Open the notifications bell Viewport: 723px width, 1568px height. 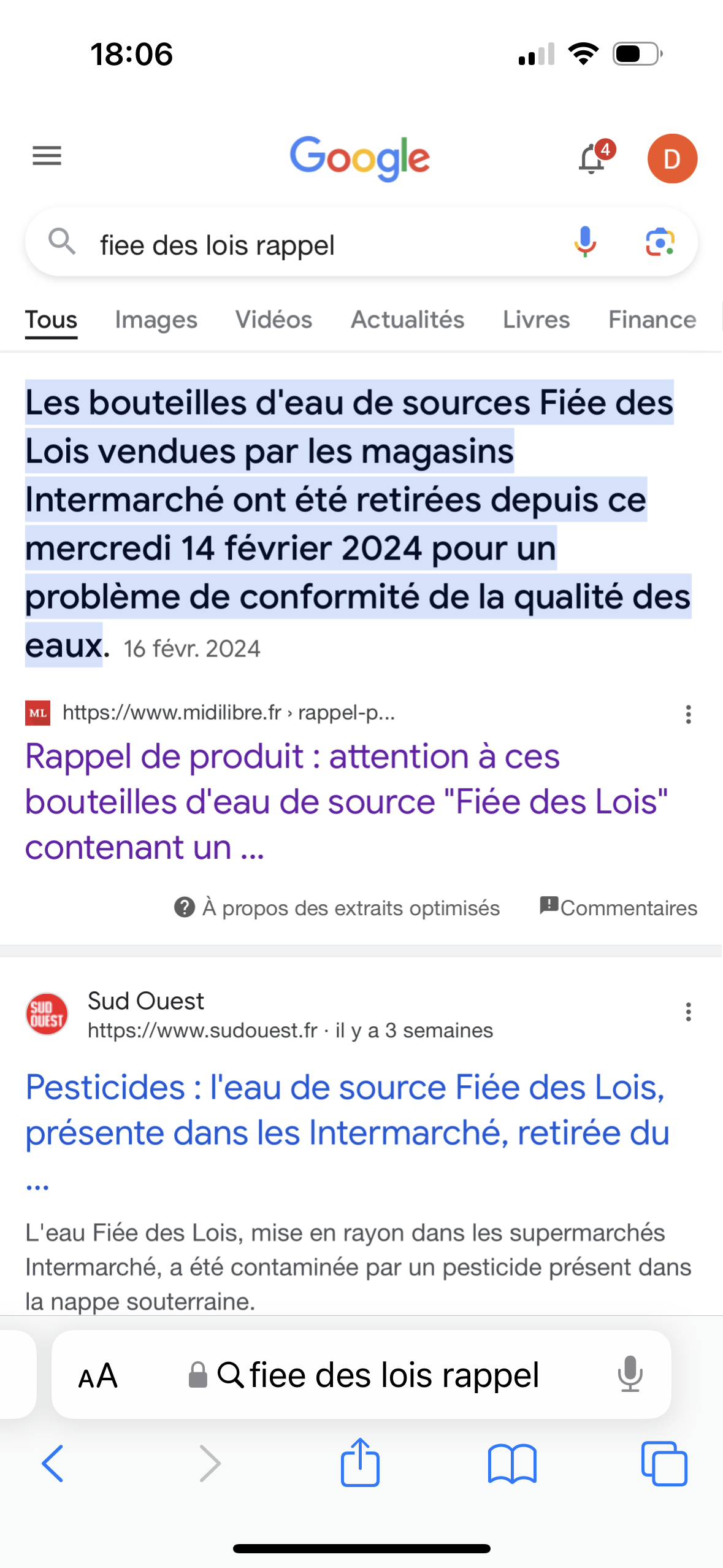pyautogui.click(x=592, y=159)
